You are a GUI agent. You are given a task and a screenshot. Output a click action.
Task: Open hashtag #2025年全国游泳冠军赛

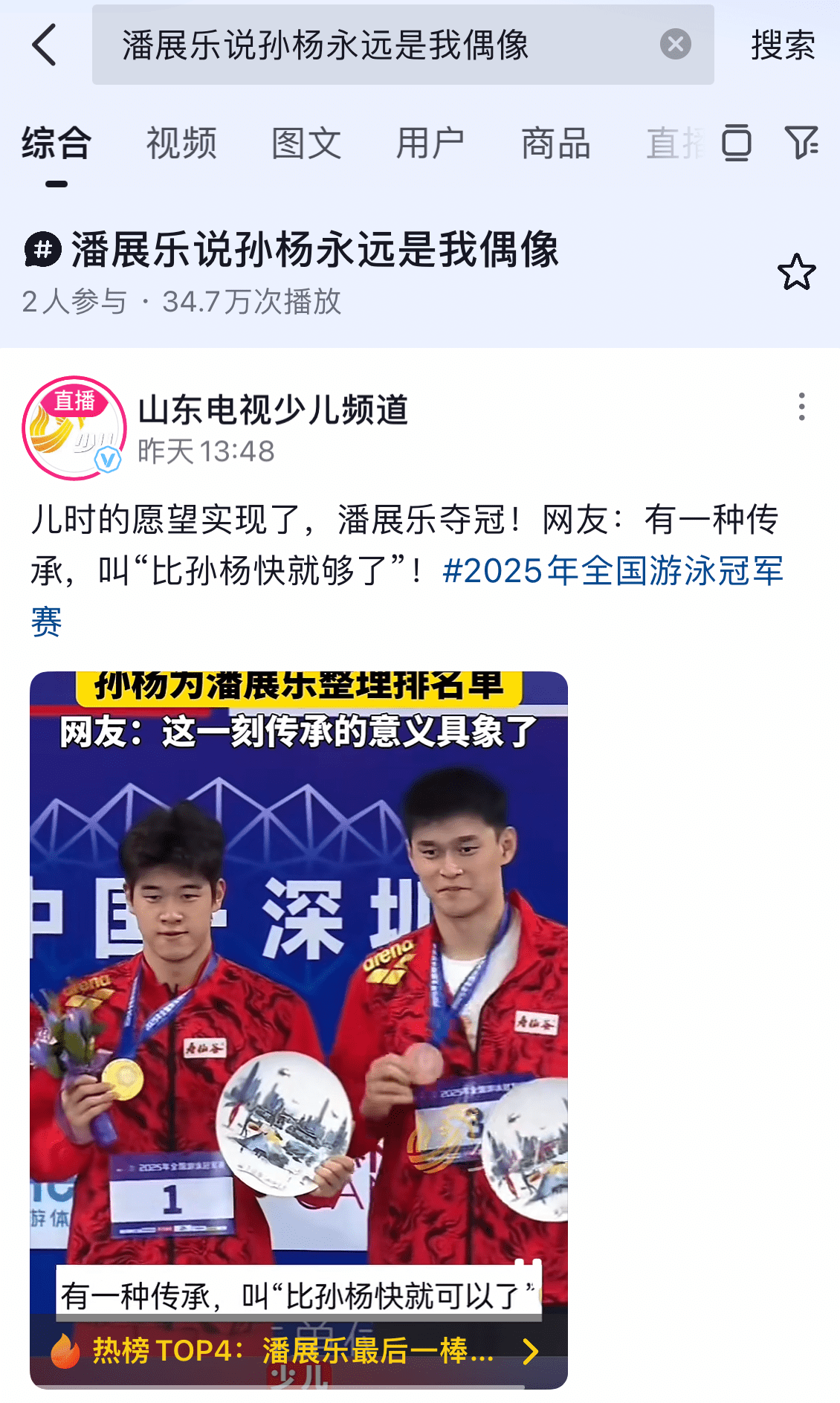(613, 572)
